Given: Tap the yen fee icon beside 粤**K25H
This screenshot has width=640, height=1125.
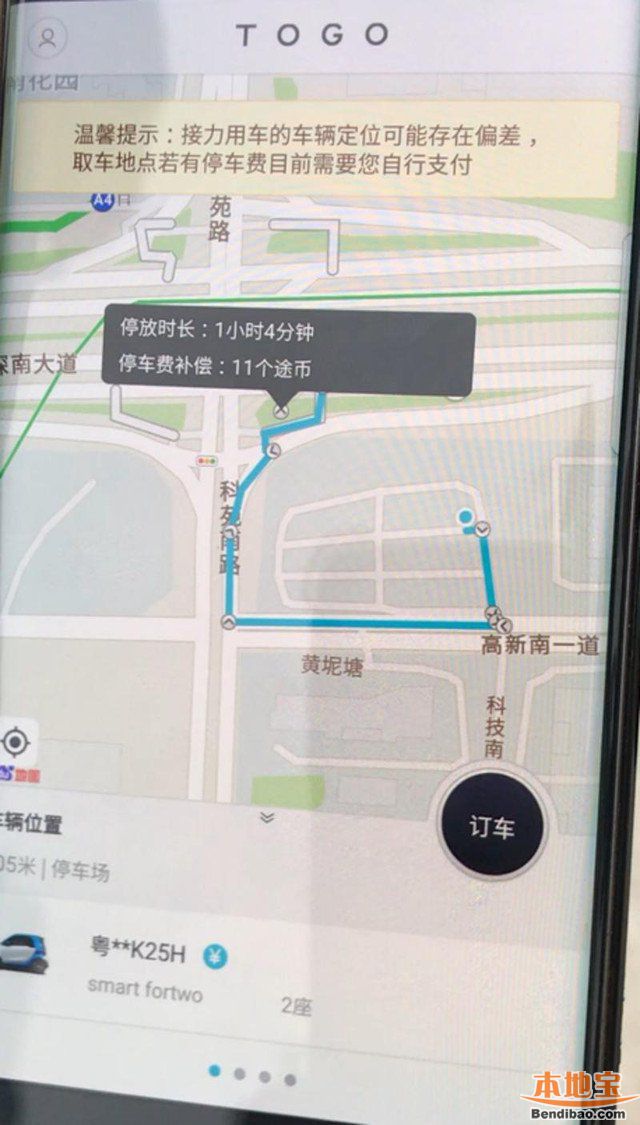Looking at the screenshot, I should 215,956.
